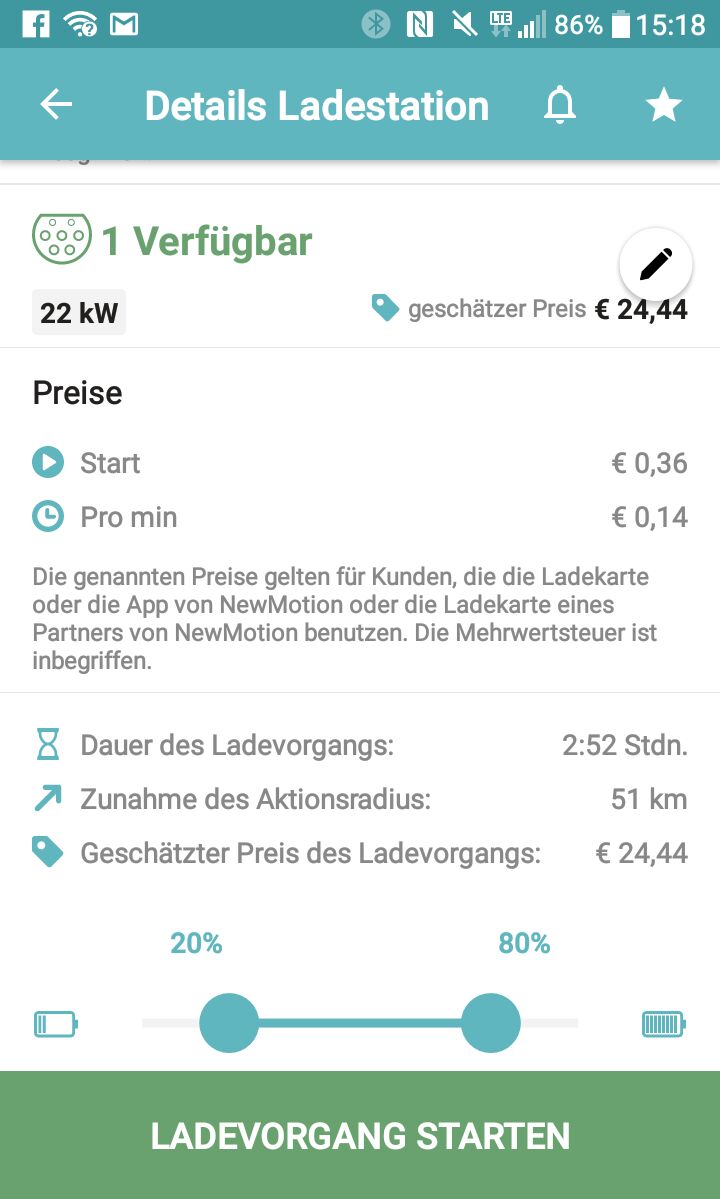Open the notification bell for this station
The height and width of the screenshot is (1199, 720).
(x=560, y=106)
